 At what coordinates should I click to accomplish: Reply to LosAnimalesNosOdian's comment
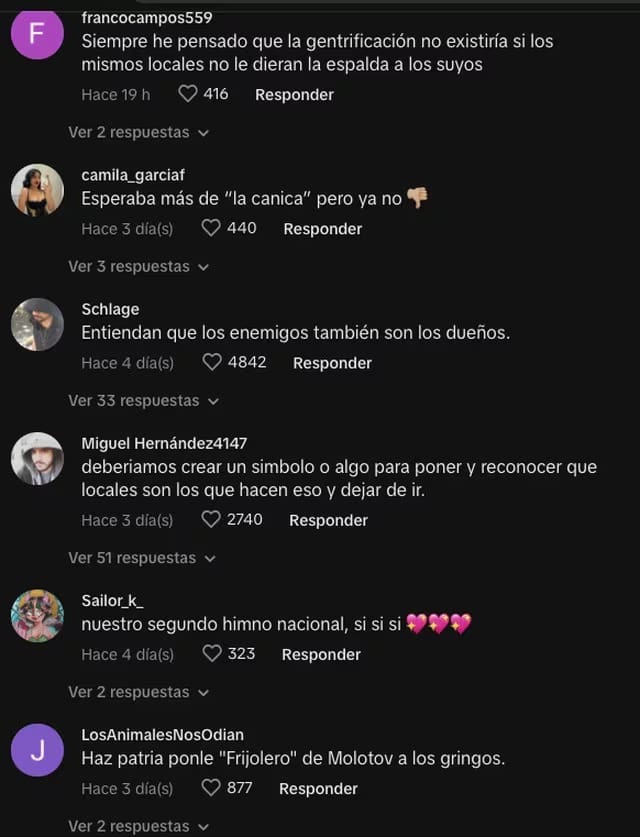coord(318,789)
